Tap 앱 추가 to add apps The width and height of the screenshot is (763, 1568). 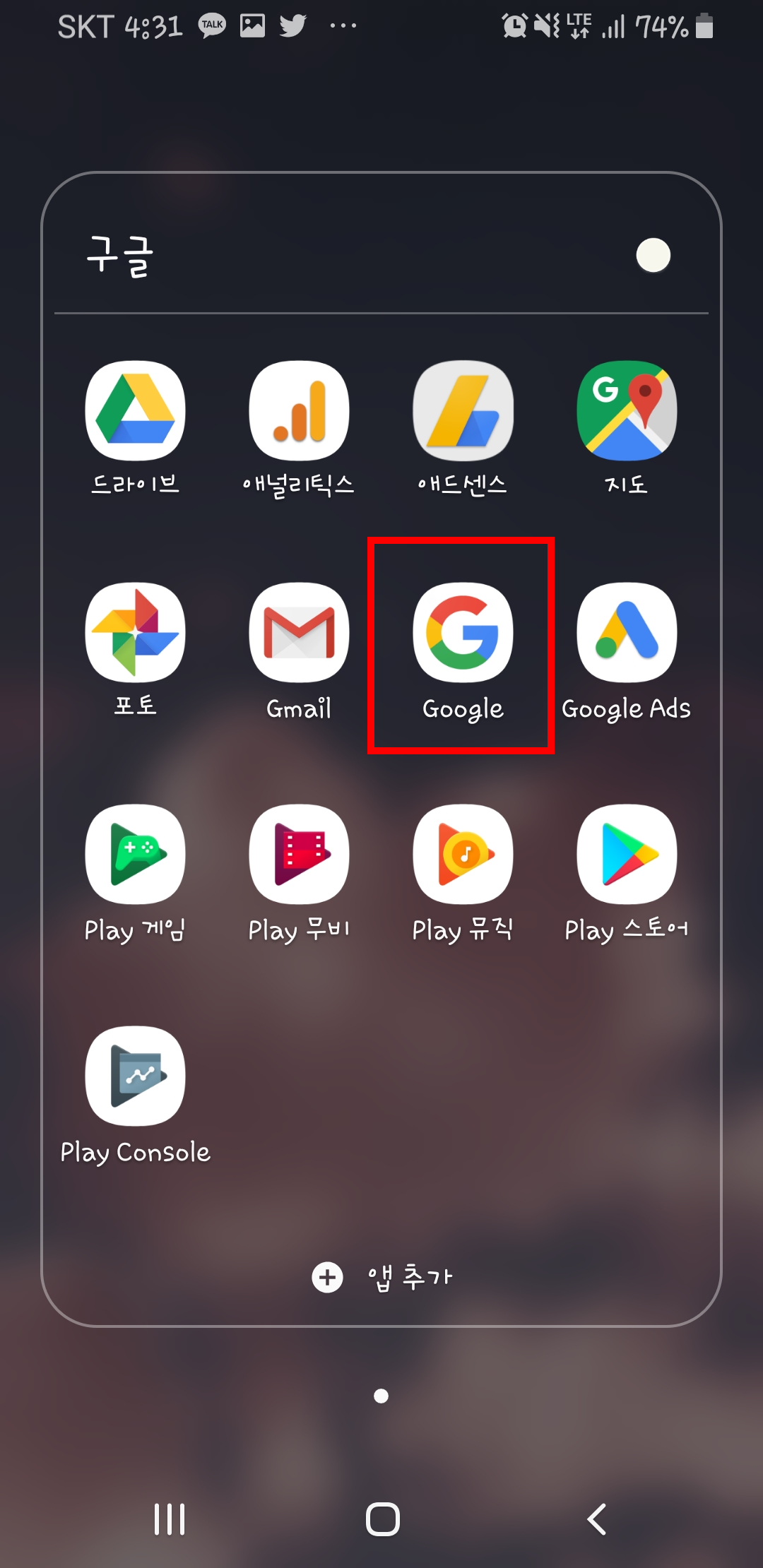pyautogui.click(x=381, y=1277)
